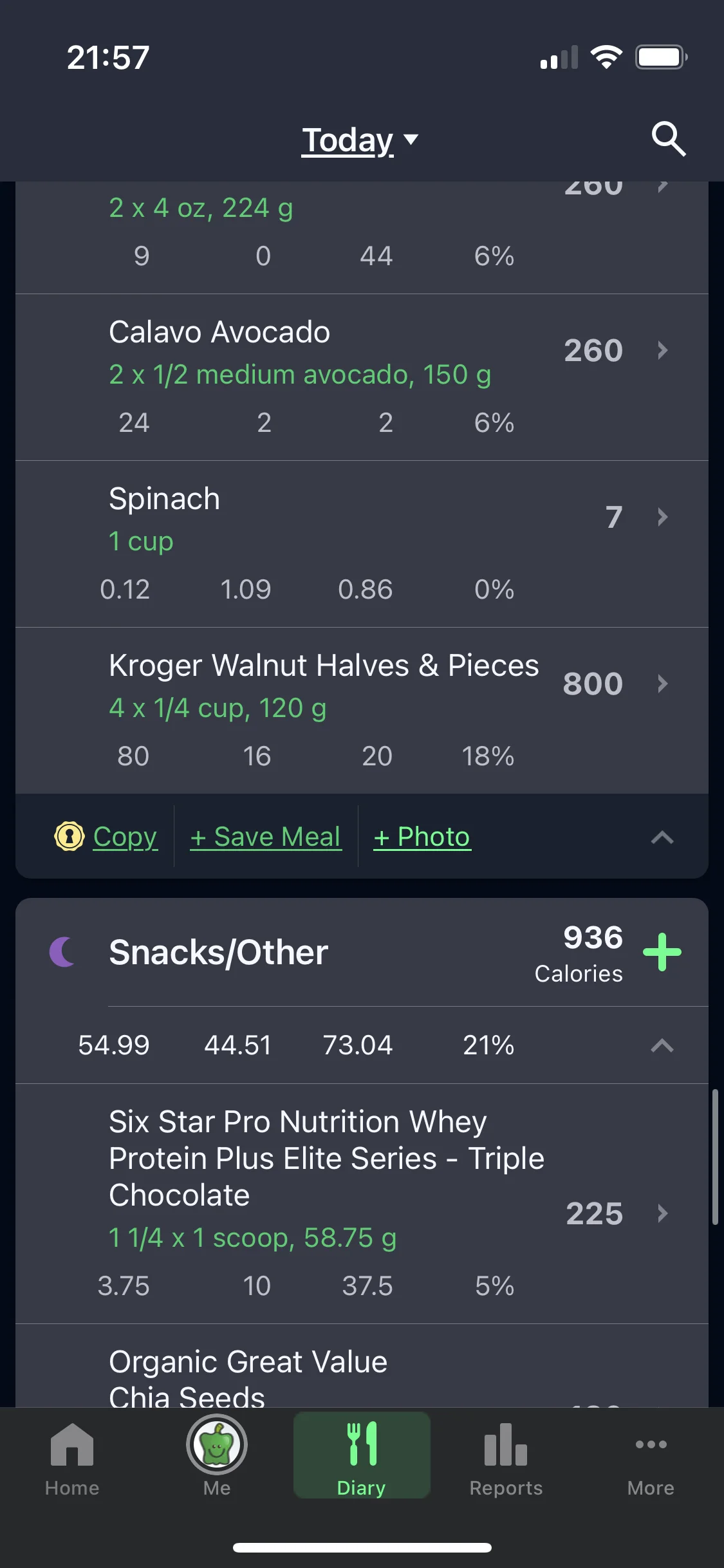Collapse the Snacks/Other food list
The height and width of the screenshot is (1568, 724).
tap(662, 1045)
